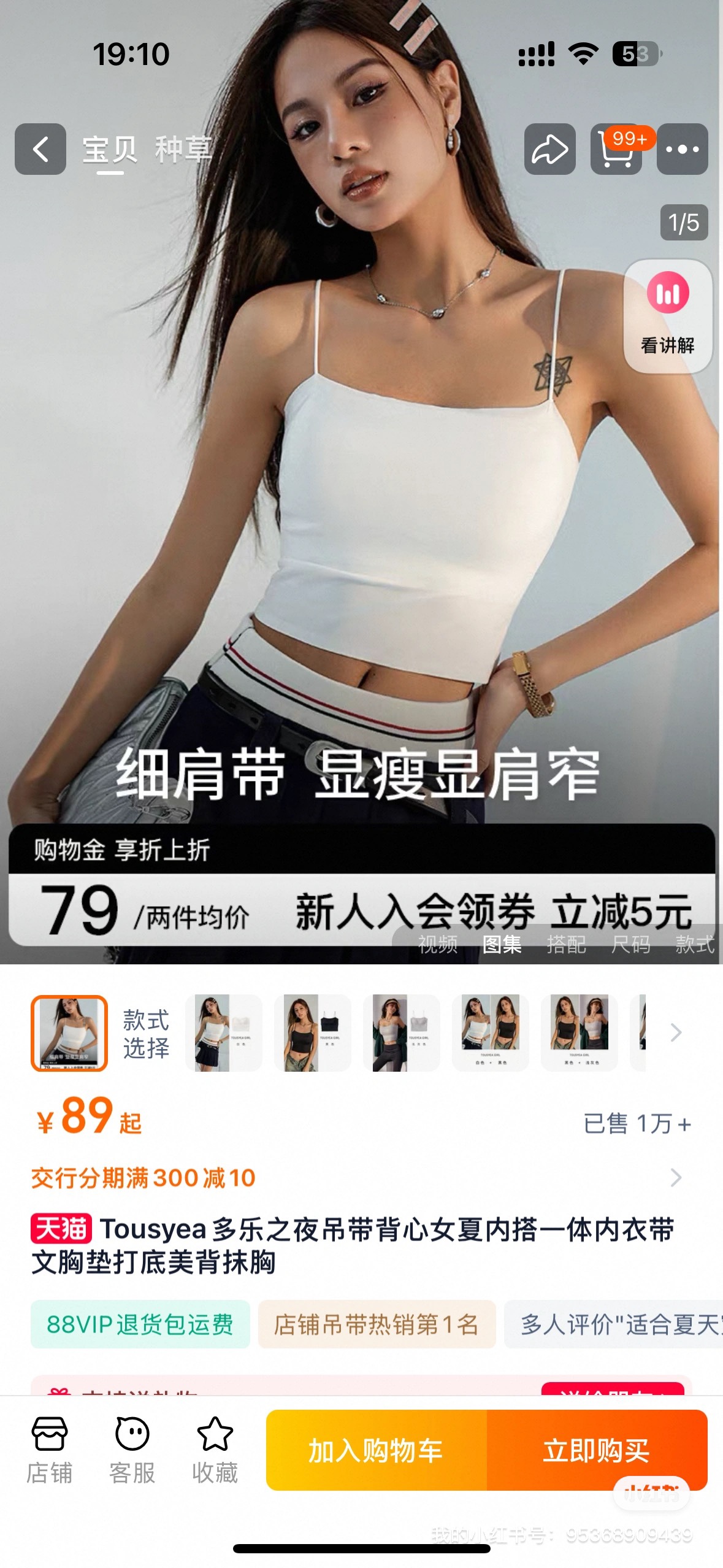This screenshot has width=723, height=1568.
Task: Go back using the arrow icon
Action: click(40, 149)
